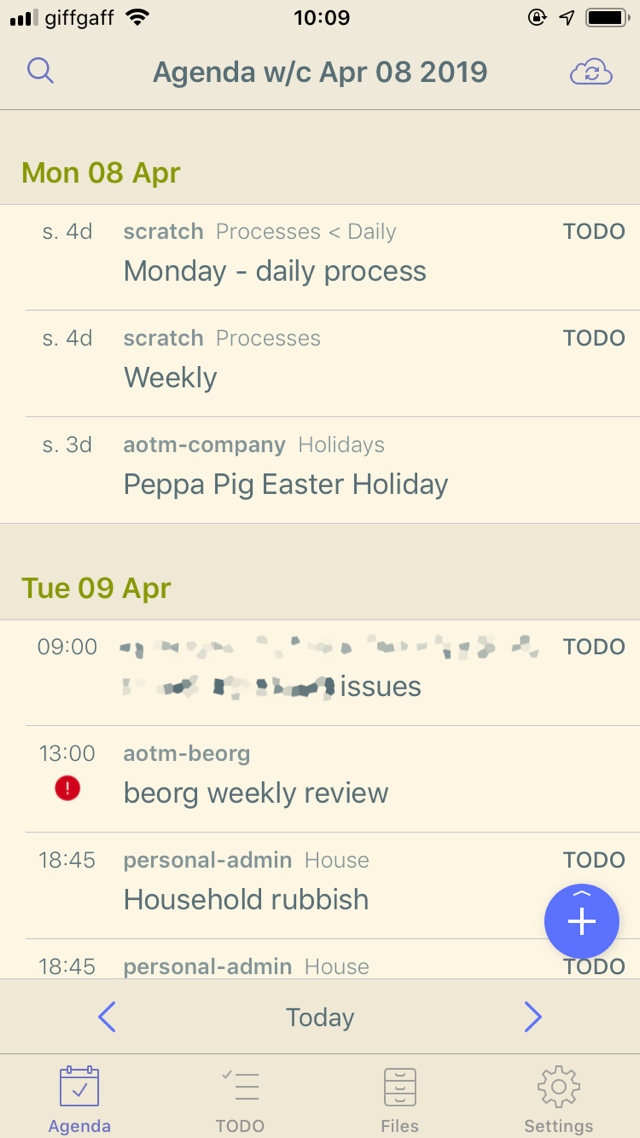Add a new item with plus button
The height and width of the screenshot is (1138, 640).
582,921
